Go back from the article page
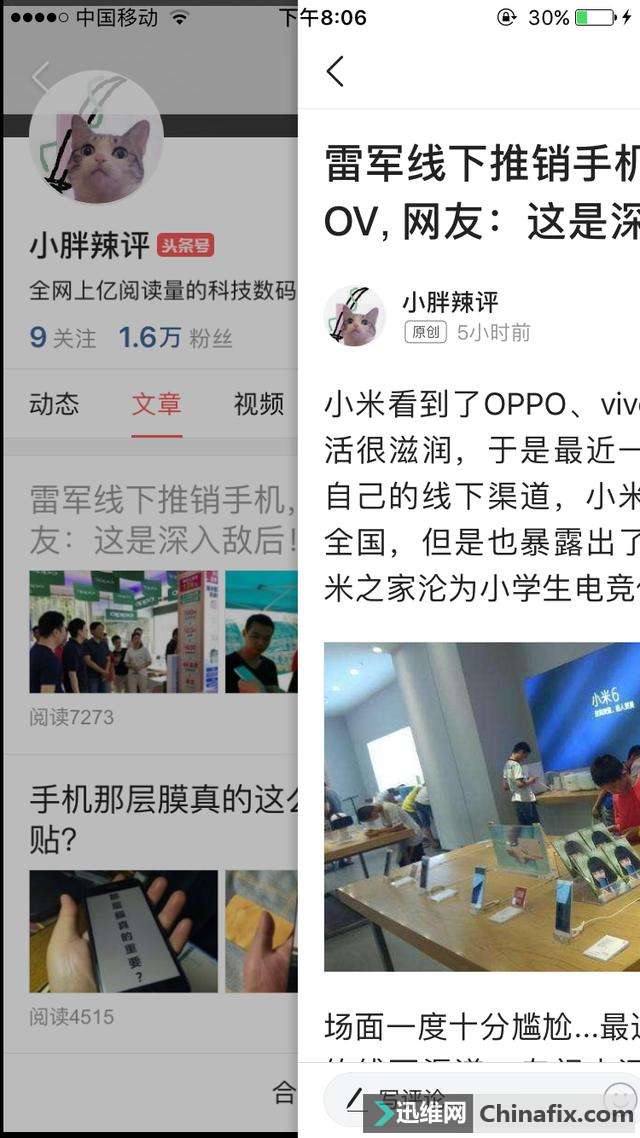The image size is (640, 1138). point(335,71)
